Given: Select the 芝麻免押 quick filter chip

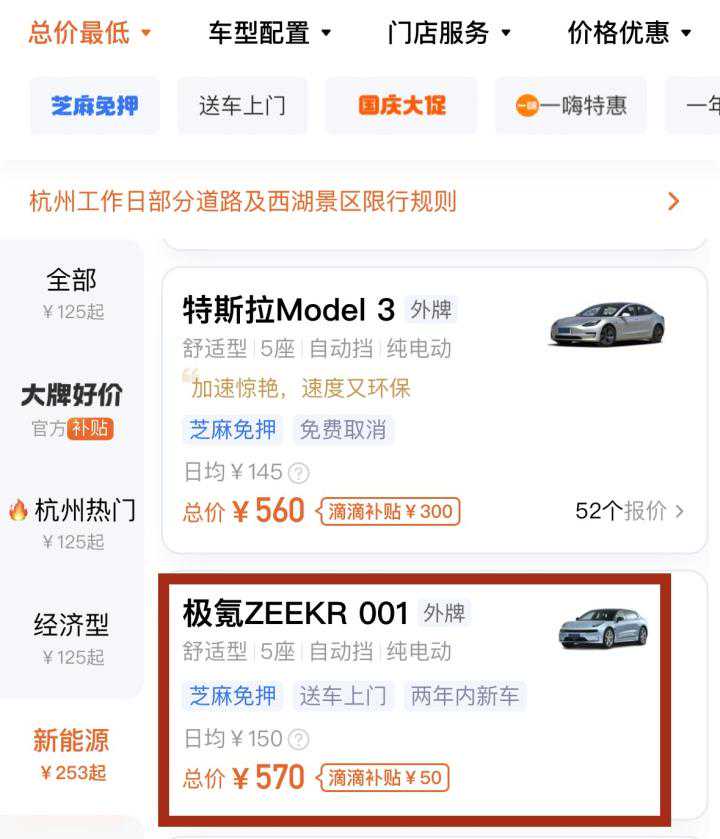Looking at the screenshot, I should 94,105.
